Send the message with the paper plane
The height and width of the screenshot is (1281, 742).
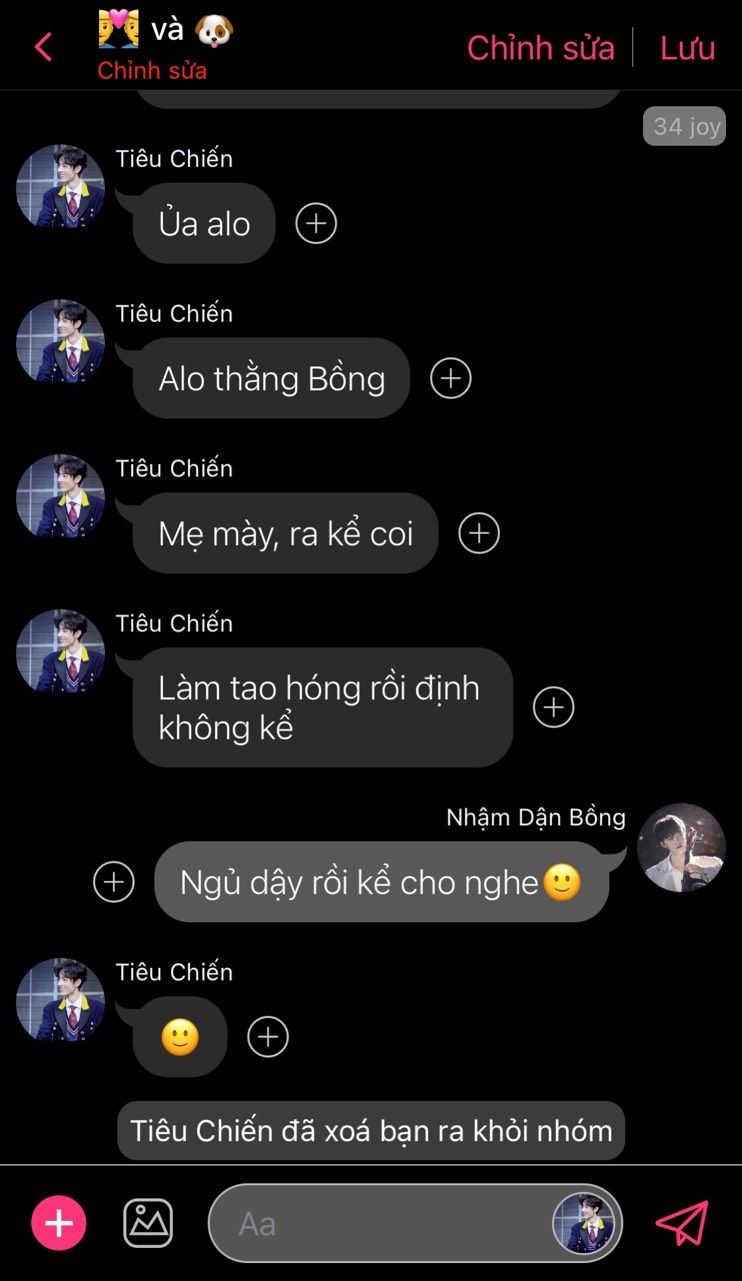(x=682, y=1222)
